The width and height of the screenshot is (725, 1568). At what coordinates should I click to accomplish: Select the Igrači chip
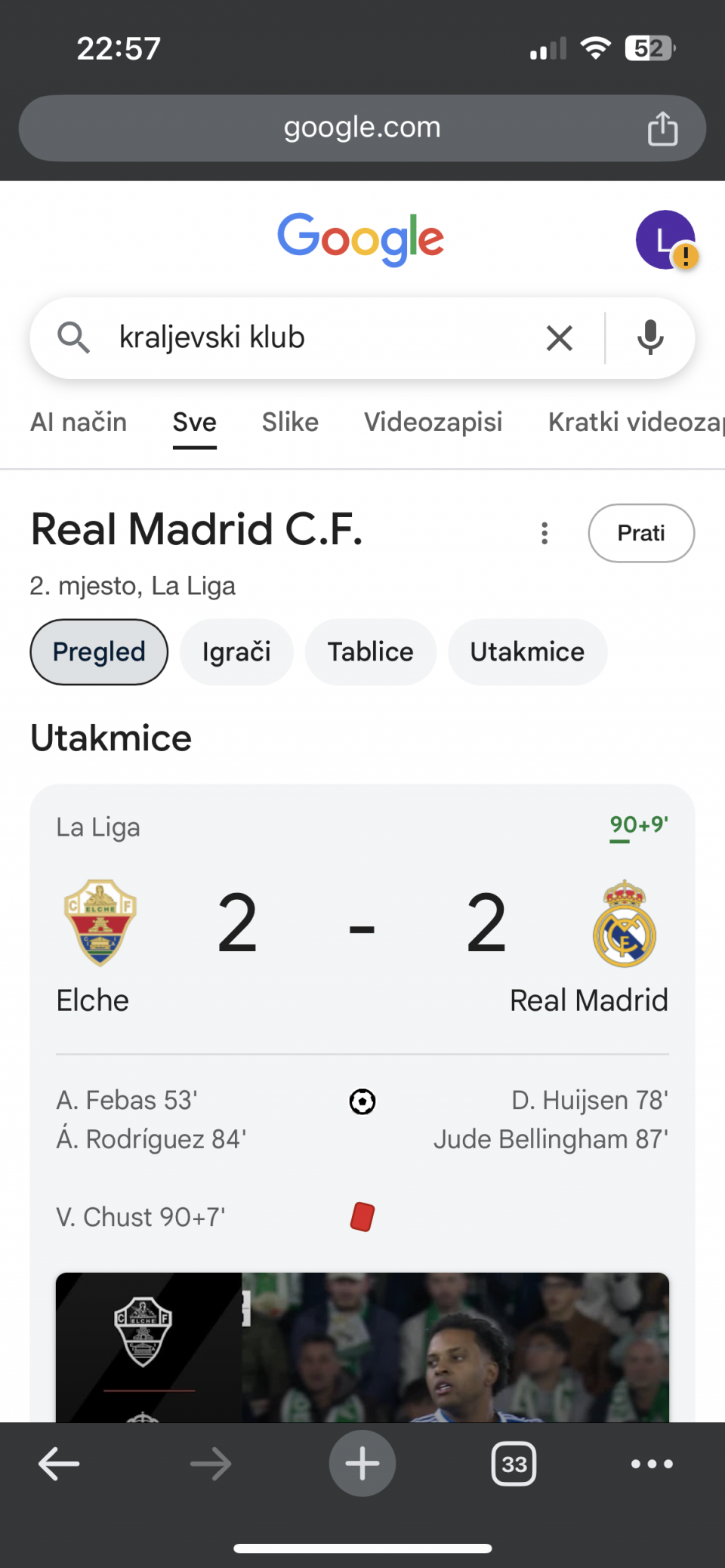[x=236, y=652]
